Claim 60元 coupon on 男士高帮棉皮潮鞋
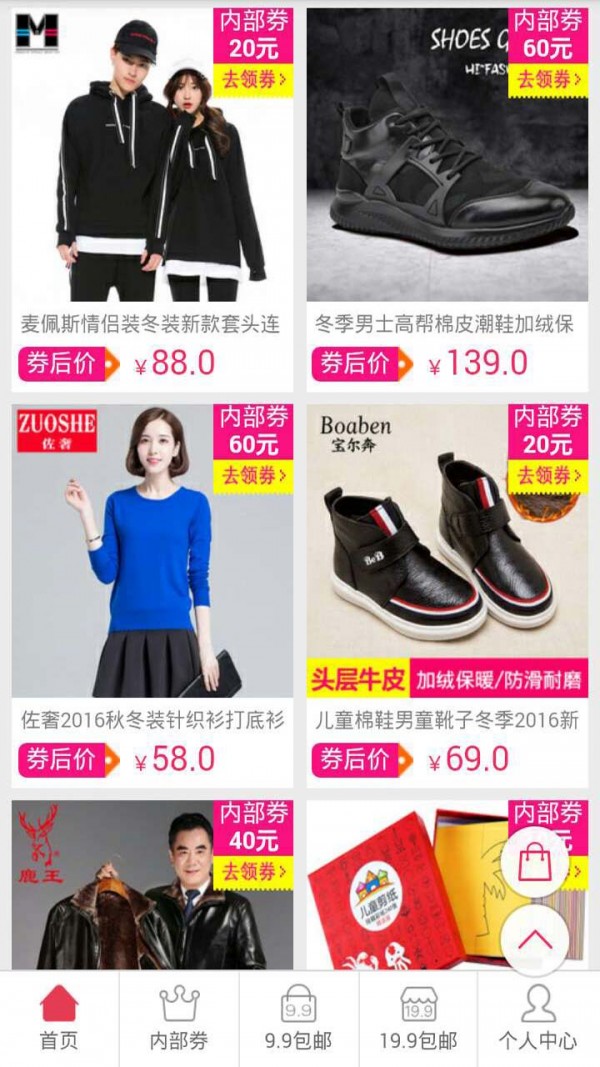Image resolution: width=600 pixels, height=1067 pixels. (x=548, y=80)
